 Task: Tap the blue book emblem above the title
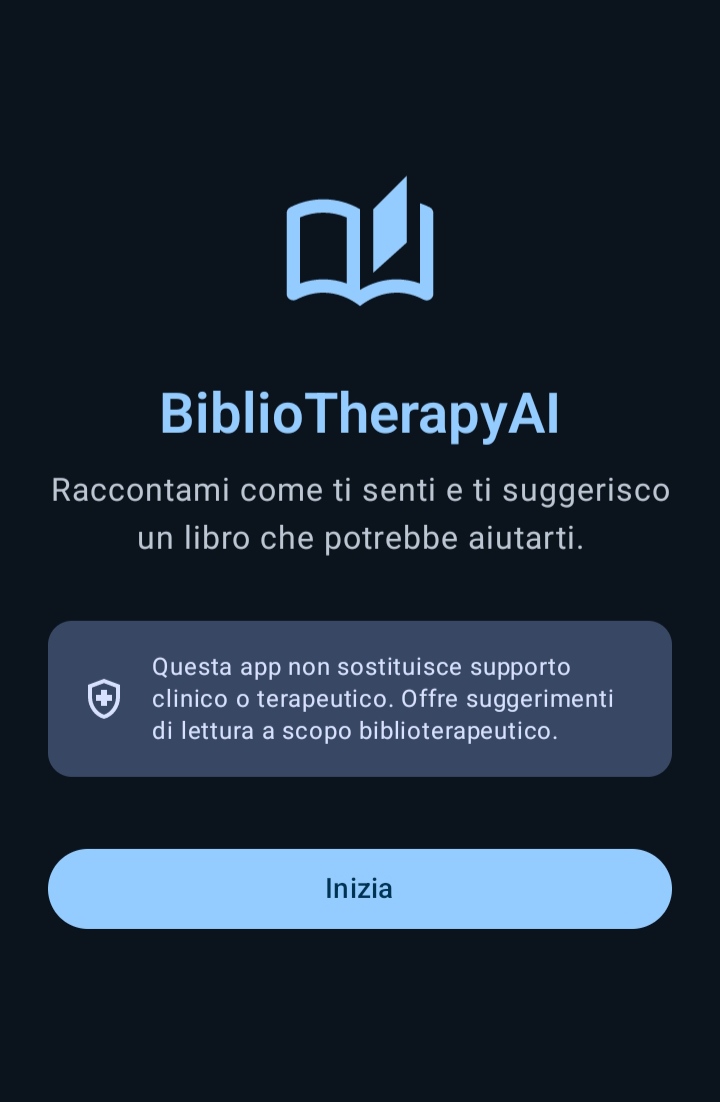coord(360,238)
